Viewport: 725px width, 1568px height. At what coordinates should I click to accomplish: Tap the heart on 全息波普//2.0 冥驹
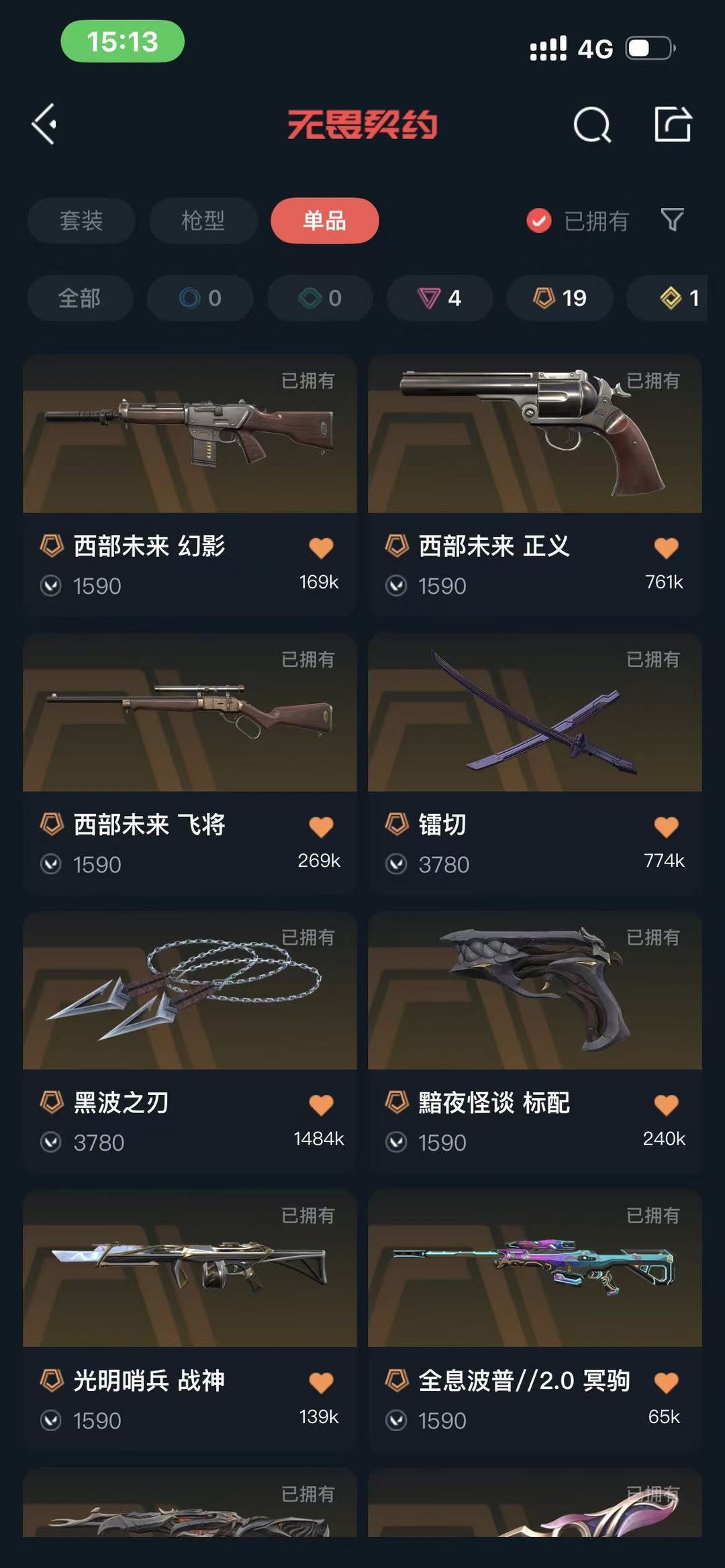tap(666, 1382)
